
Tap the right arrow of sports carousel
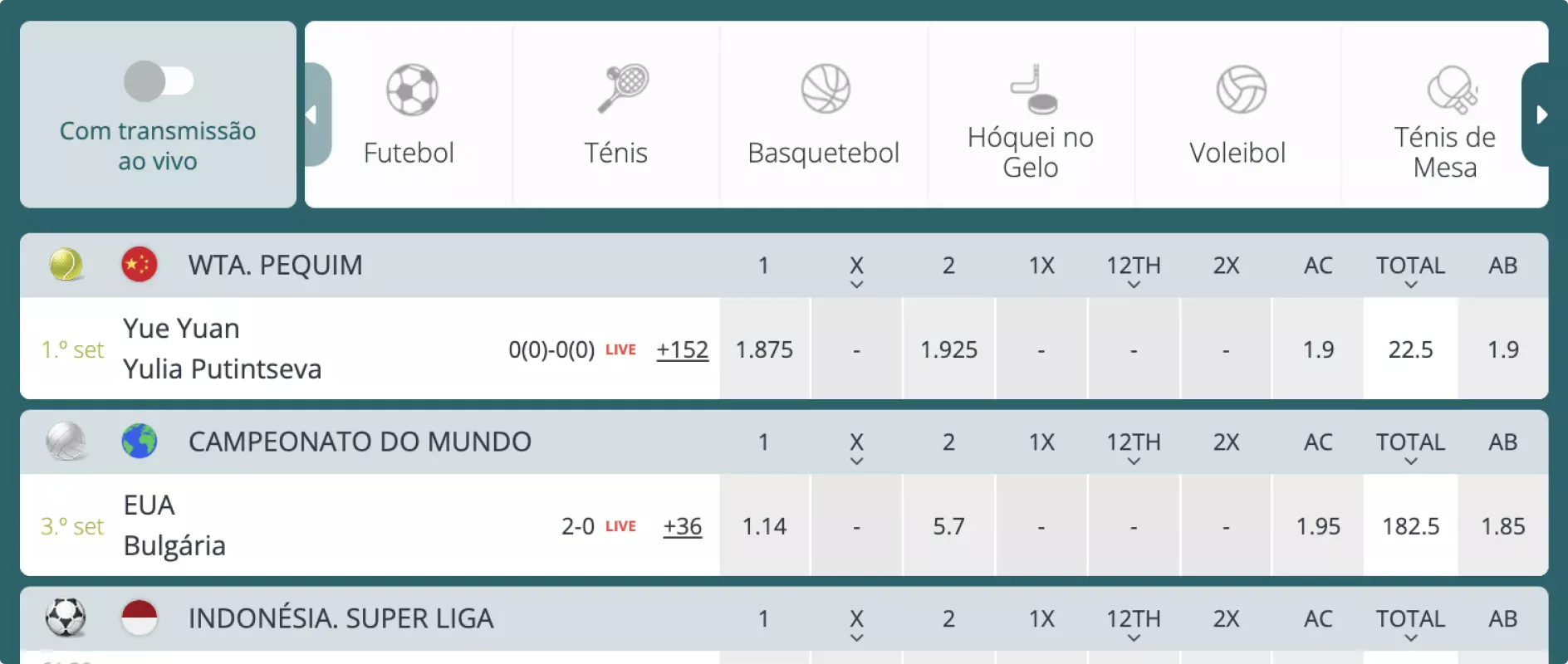(1539, 115)
